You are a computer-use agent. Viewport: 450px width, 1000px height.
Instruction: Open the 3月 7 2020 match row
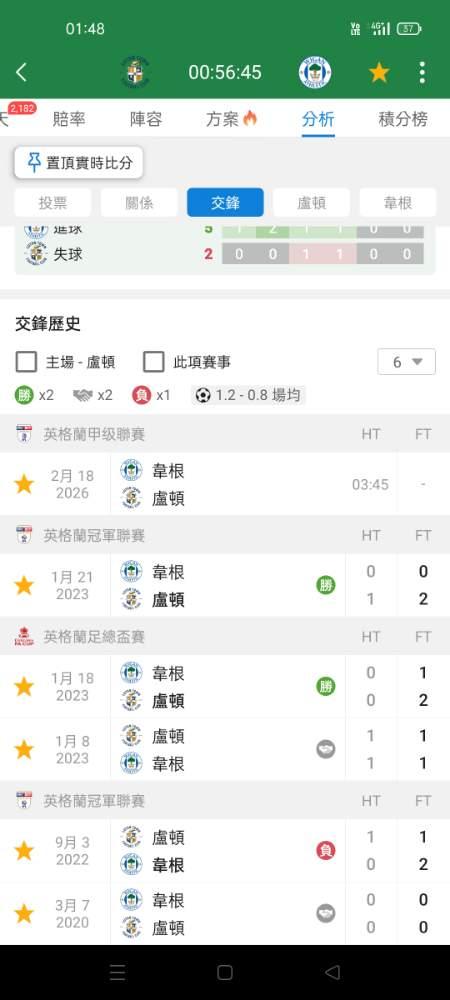click(x=225, y=913)
